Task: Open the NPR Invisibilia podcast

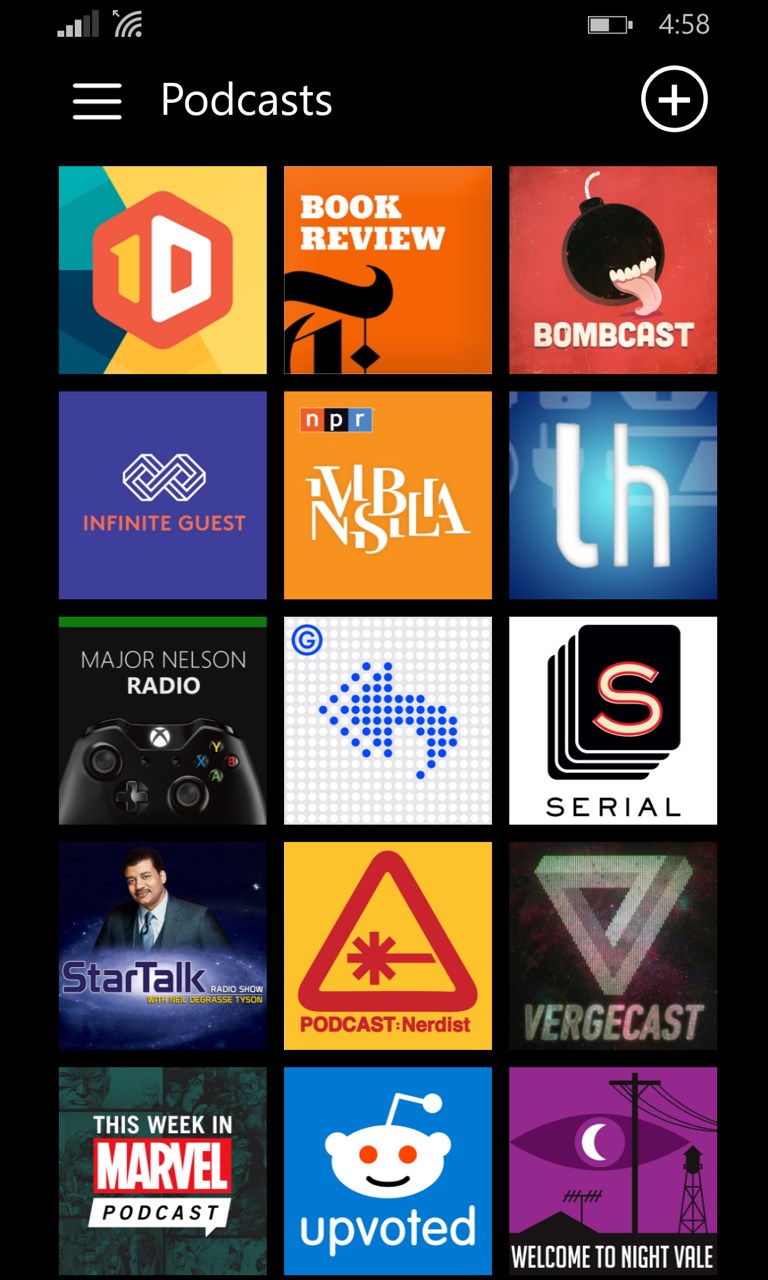Action: tap(388, 495)
